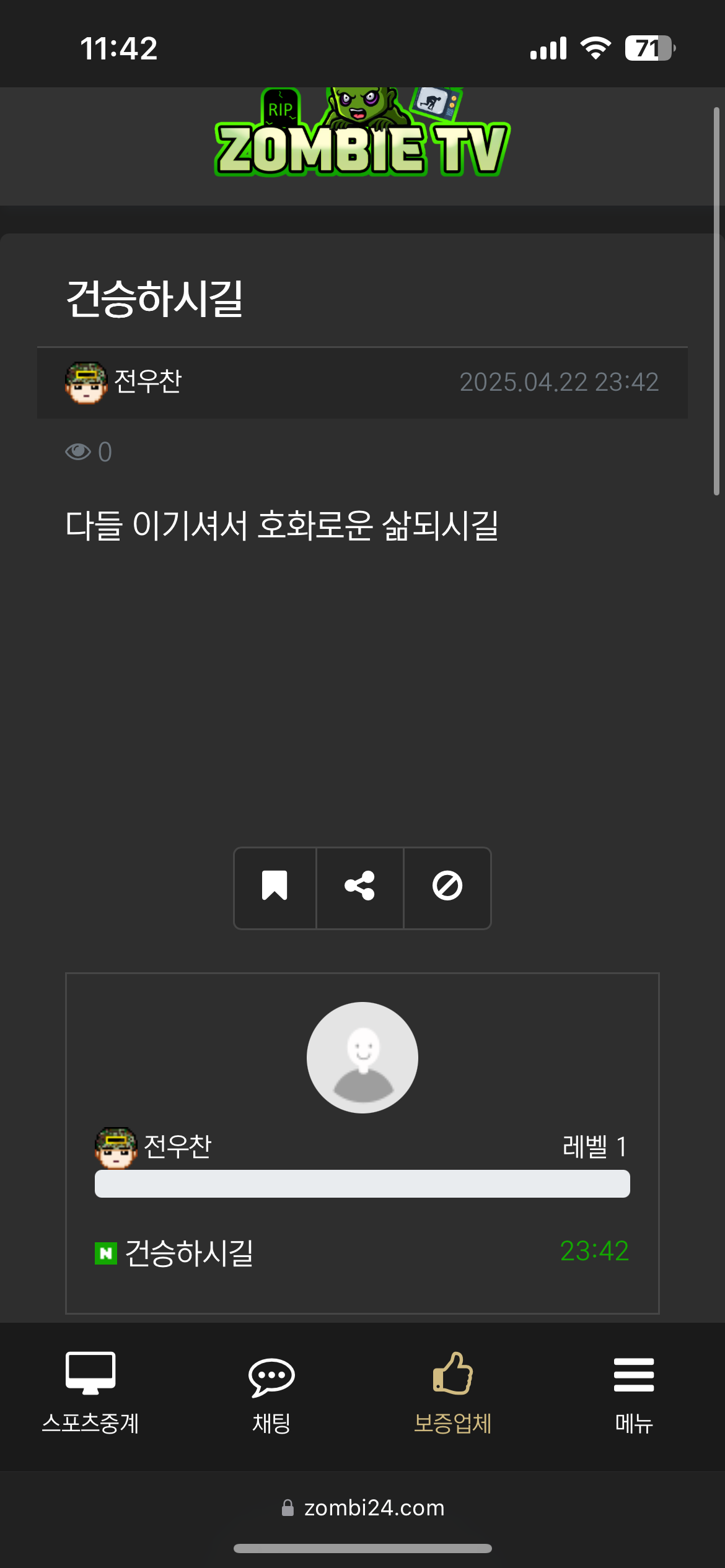Share this post
This screenshot has height=1568, width=725.
(360, 887)
